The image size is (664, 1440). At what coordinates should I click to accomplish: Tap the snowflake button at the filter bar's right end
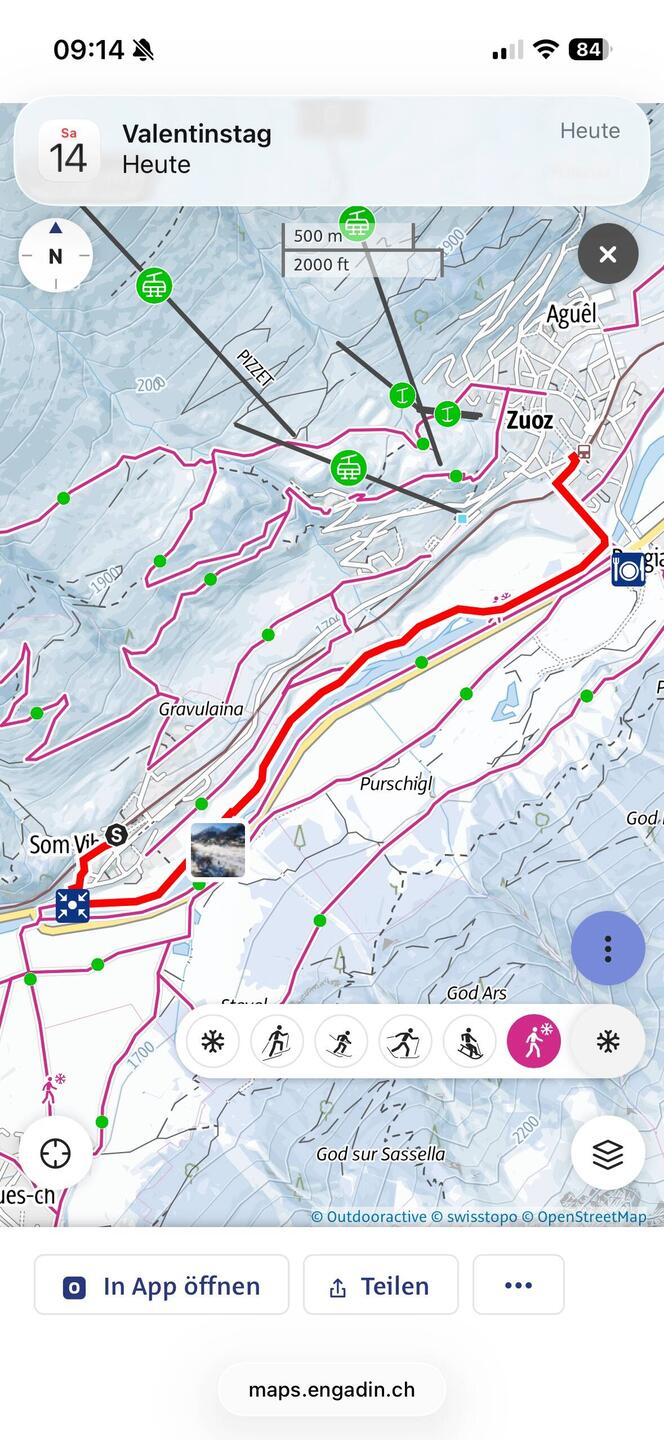click(x=608, y=1043)
